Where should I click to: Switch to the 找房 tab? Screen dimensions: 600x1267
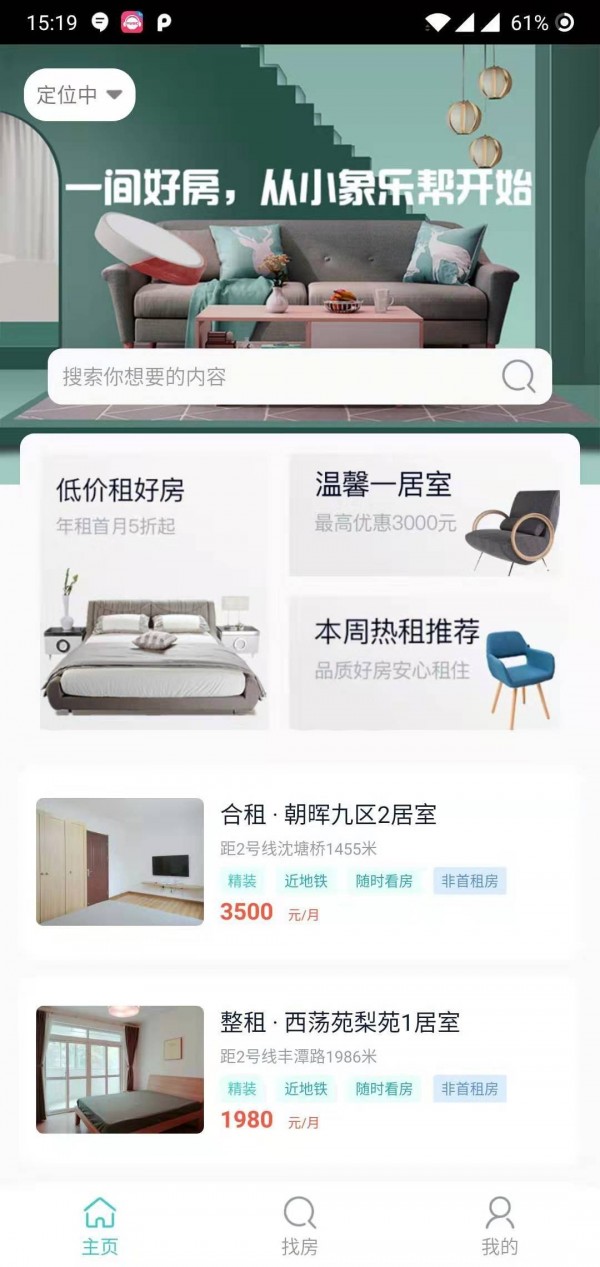[299, 1226]
